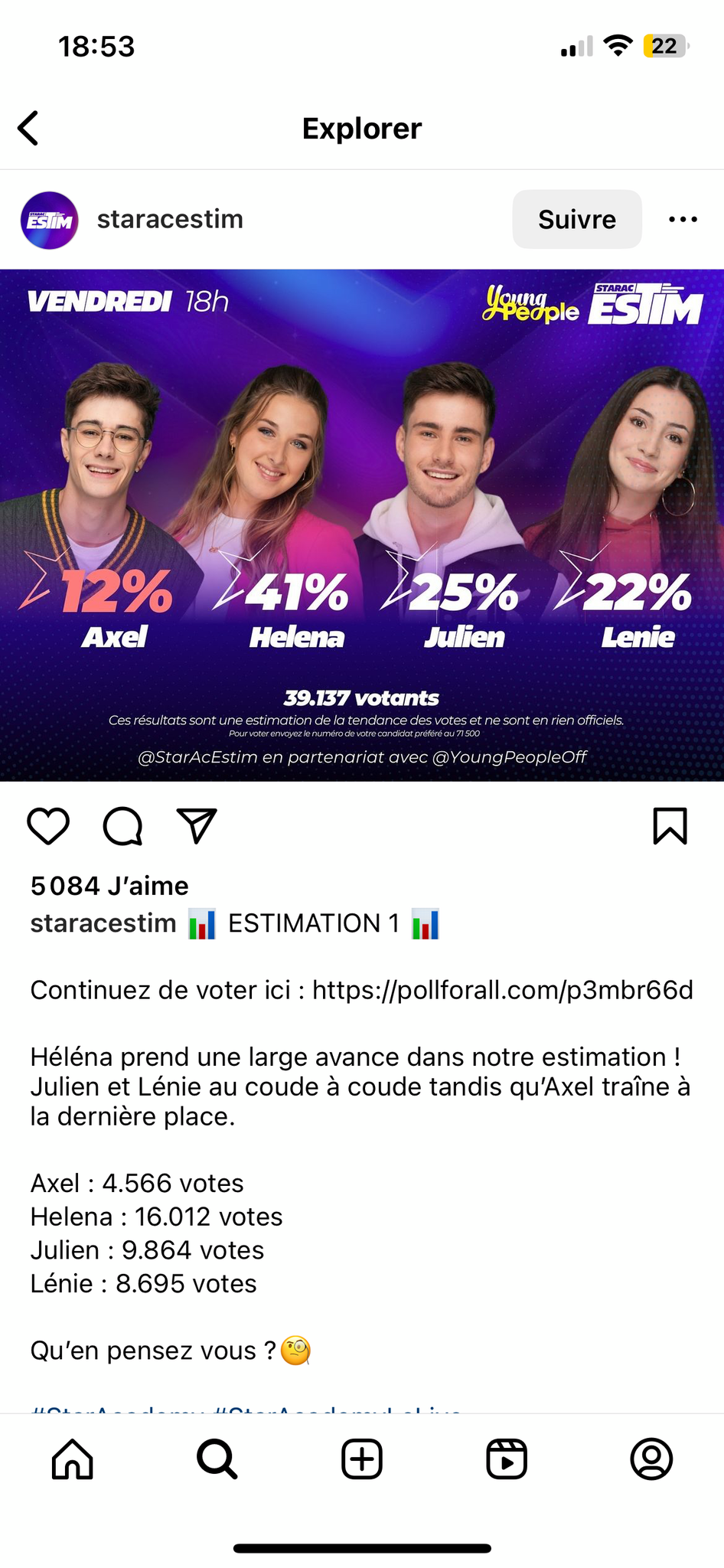
Task: Open staracestim name in the caption
Action: pos(103,923)
